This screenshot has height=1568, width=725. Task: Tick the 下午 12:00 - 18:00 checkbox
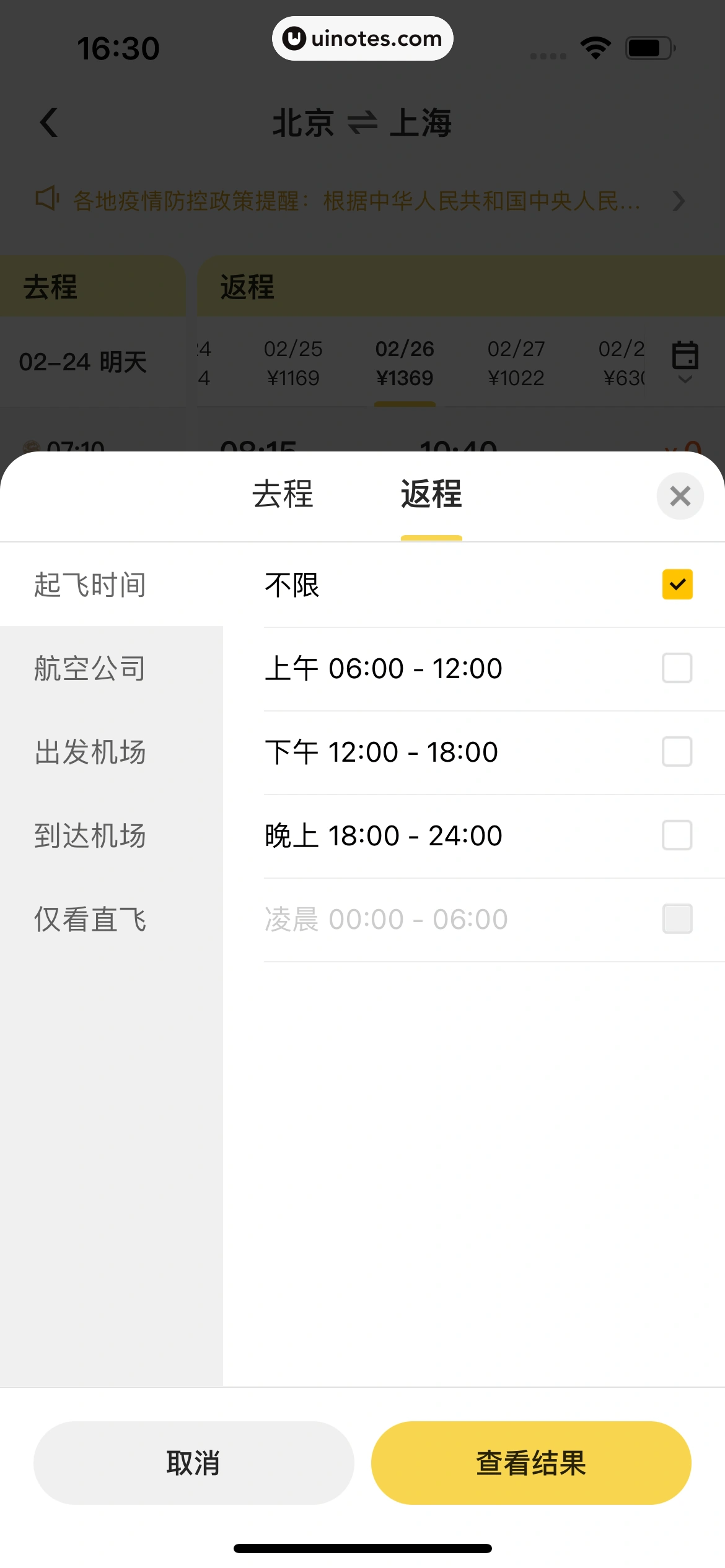coord(677,752)
